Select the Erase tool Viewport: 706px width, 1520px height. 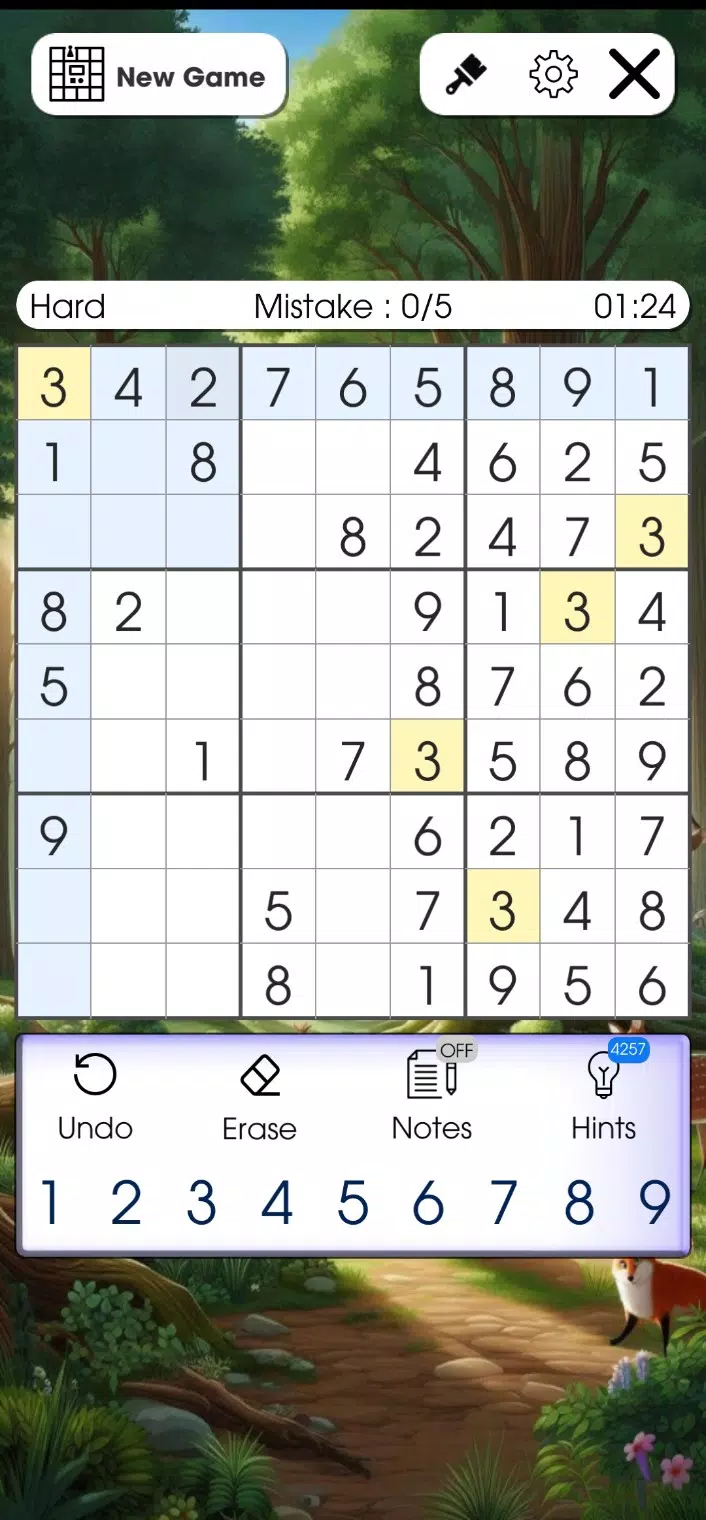tap(259, 1097)
